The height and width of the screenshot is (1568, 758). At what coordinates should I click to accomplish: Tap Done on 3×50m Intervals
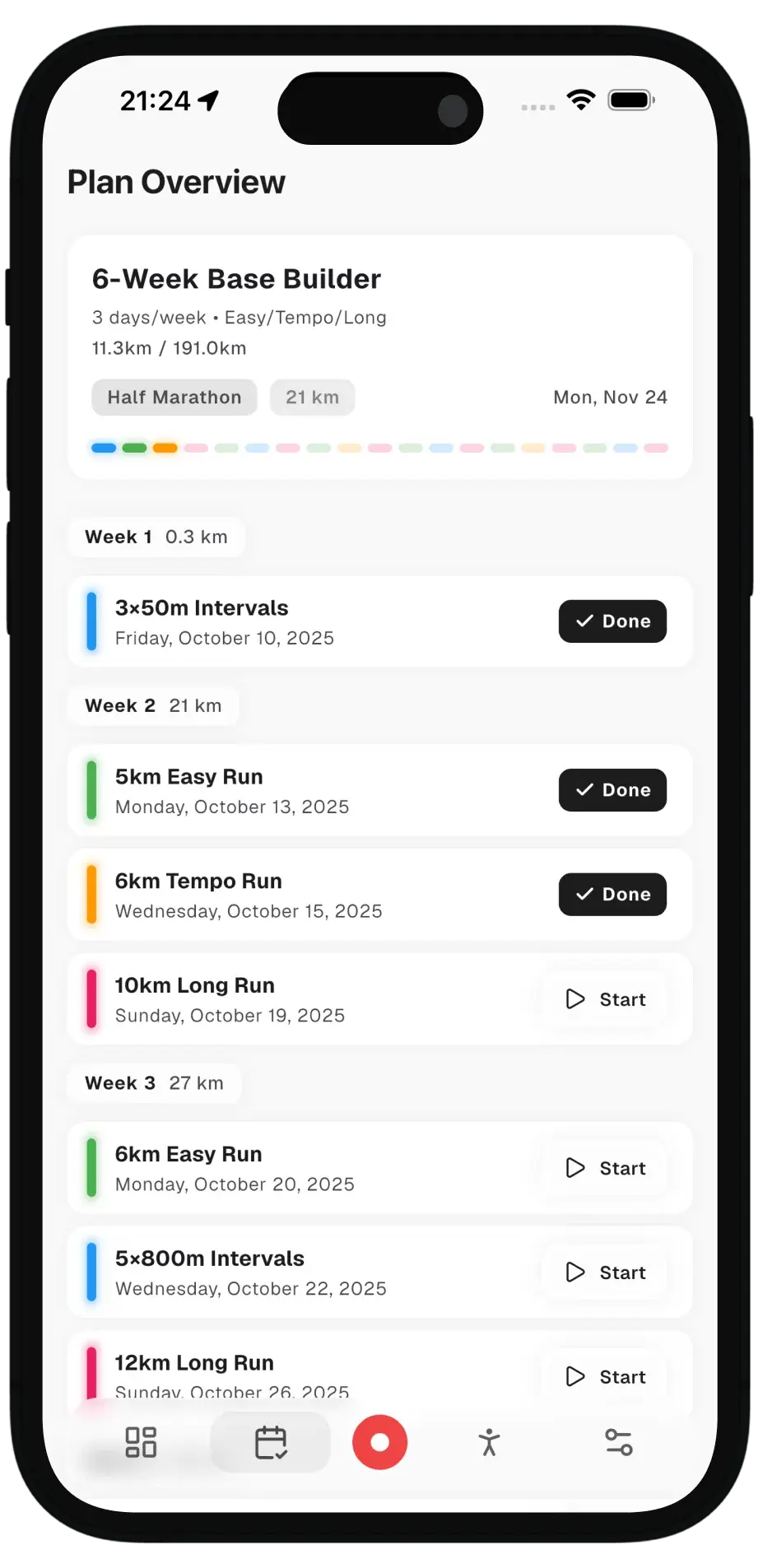click(x=612, y=621)
